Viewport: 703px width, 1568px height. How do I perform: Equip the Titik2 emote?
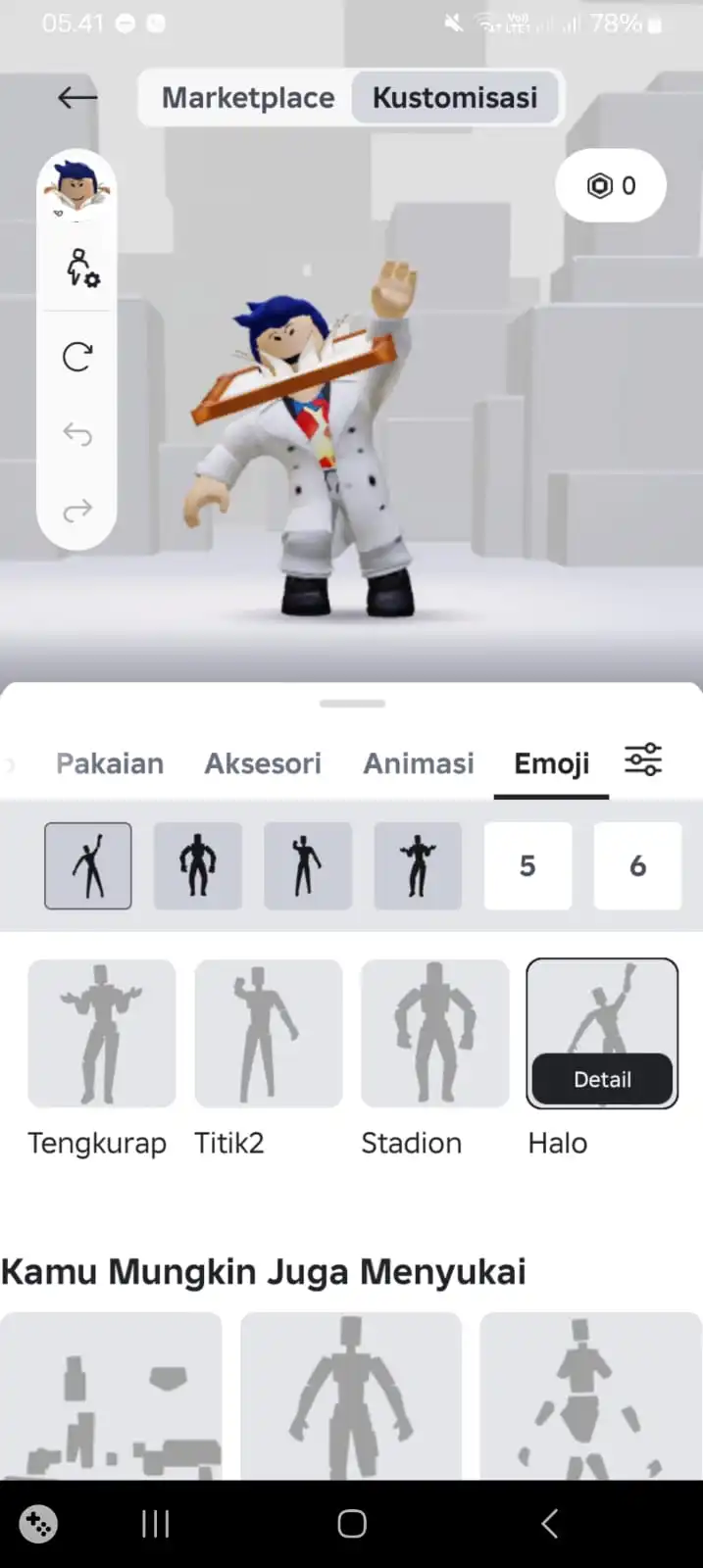point(269,1033)
